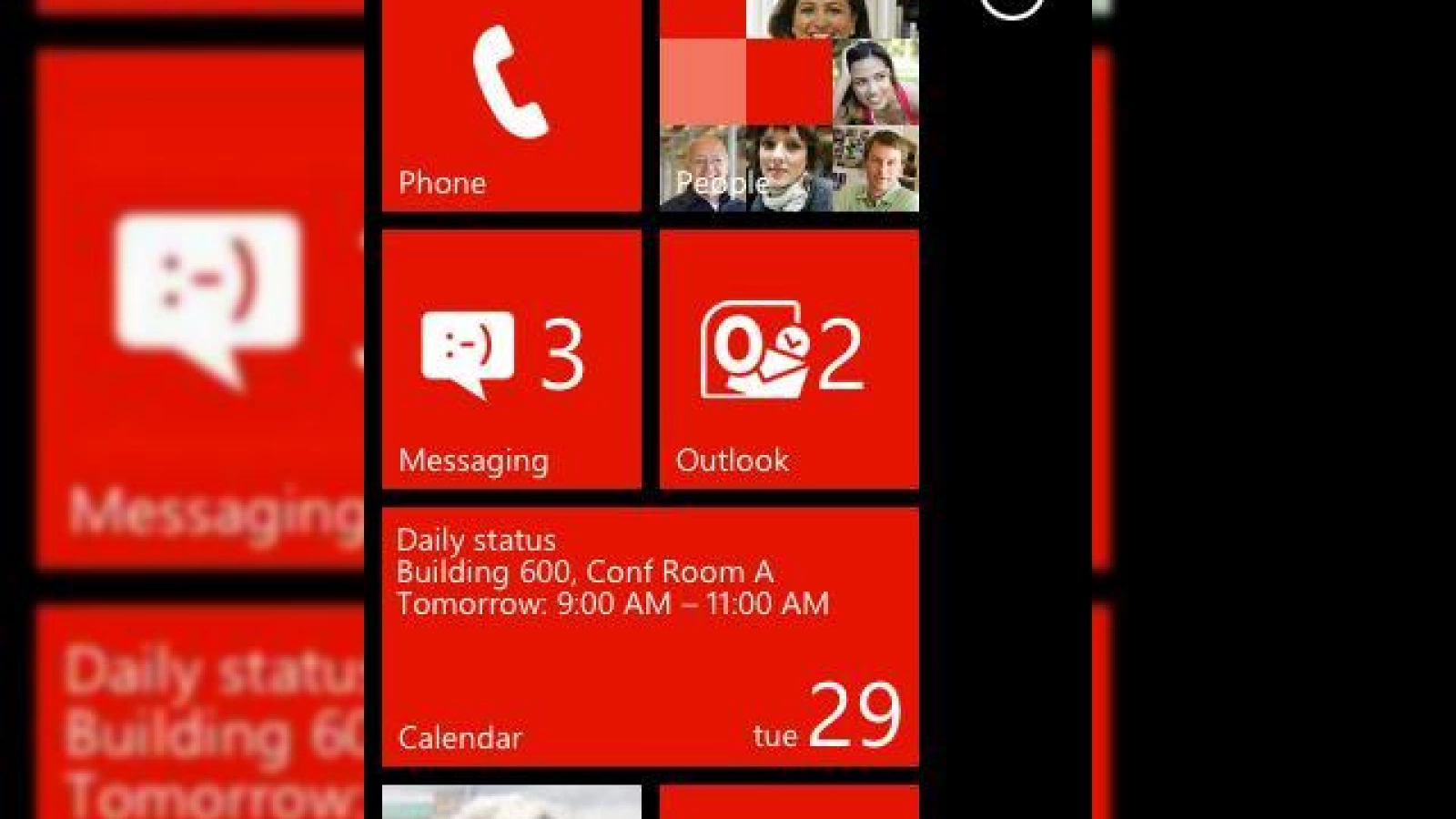Open the Outlook mail tile
This screenshot has width=1456, height=819.
coord(789,359)
